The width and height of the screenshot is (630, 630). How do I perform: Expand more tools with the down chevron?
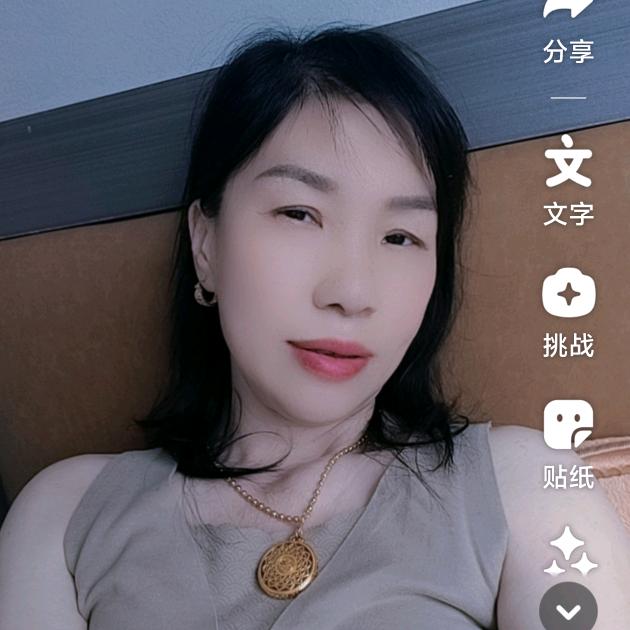coord(568,610)
